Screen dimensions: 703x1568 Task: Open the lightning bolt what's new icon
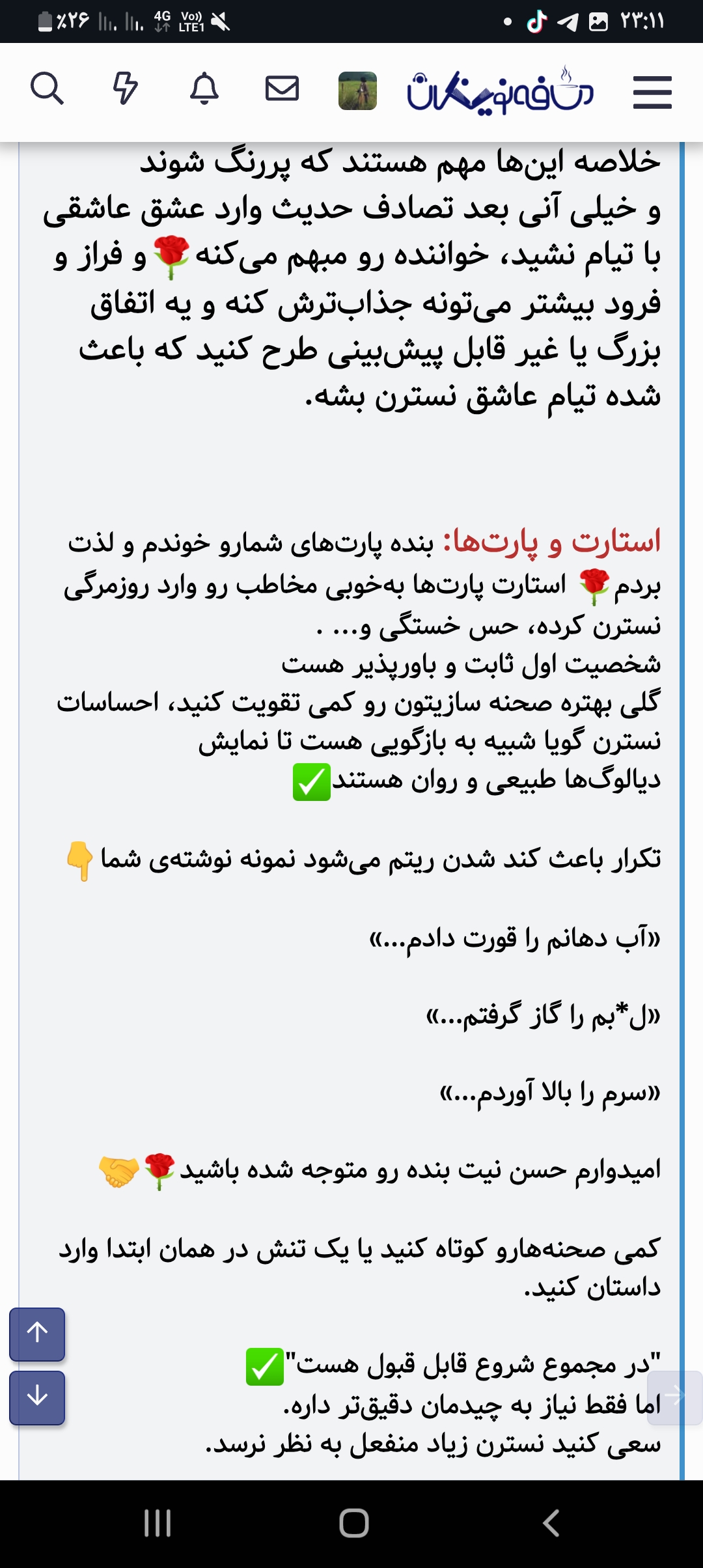click(x=125, y=89)
